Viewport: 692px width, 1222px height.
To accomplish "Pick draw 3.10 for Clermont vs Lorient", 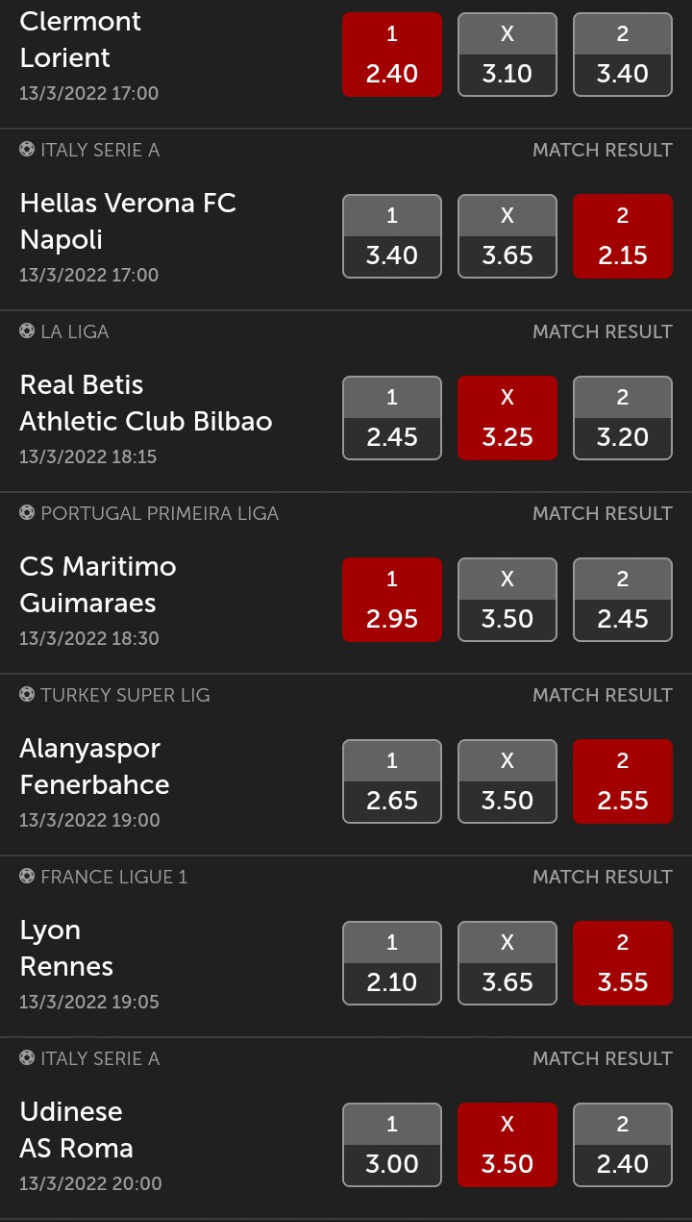I will (x=507, y=54).
